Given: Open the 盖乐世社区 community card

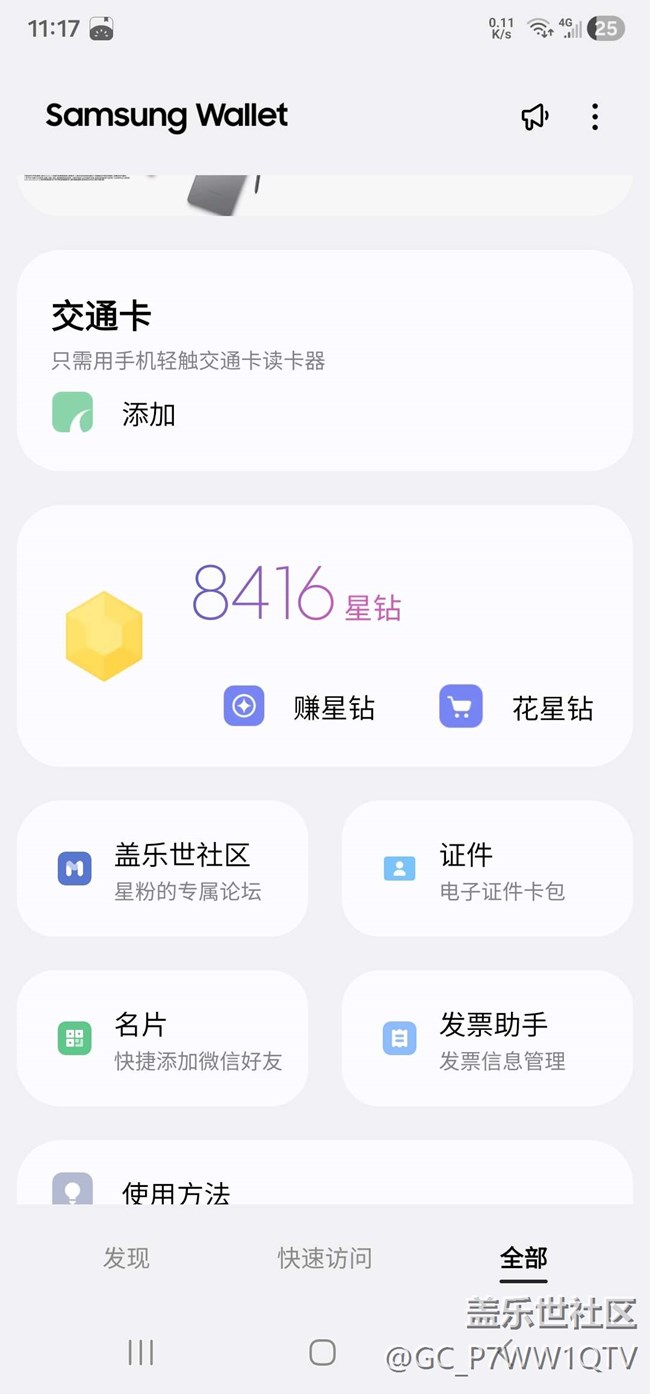Looking at the screenshot, I should pos(162,868).
